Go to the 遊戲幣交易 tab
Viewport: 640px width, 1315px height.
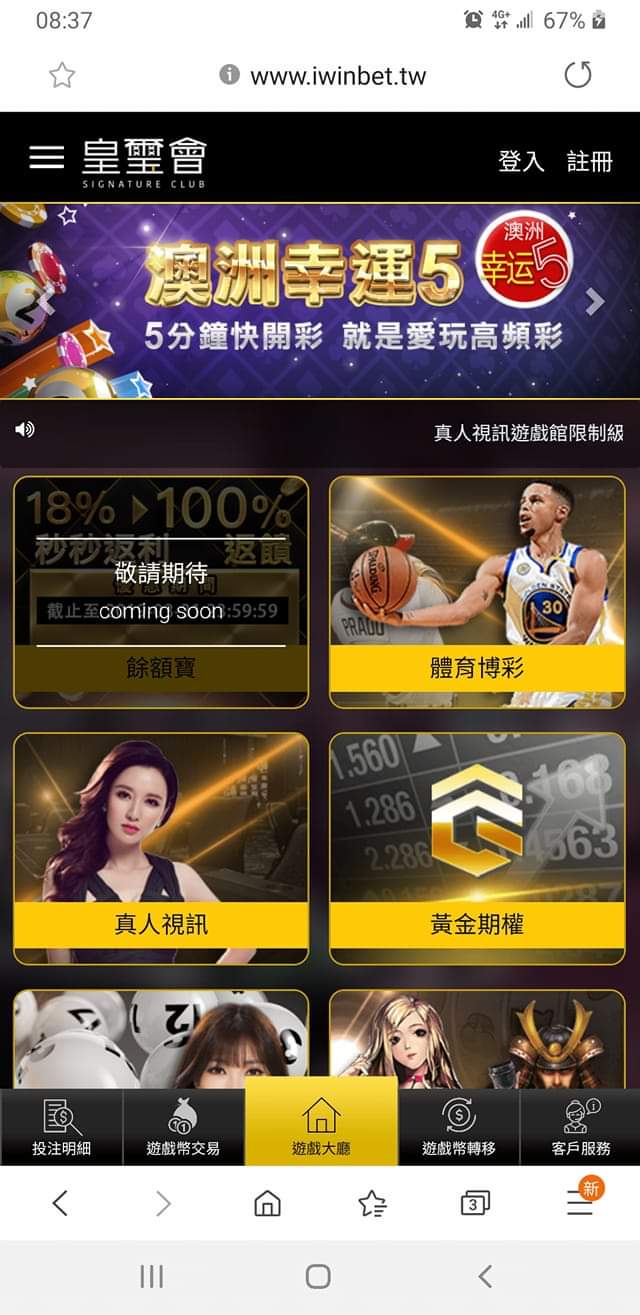tap(183, 1127)
